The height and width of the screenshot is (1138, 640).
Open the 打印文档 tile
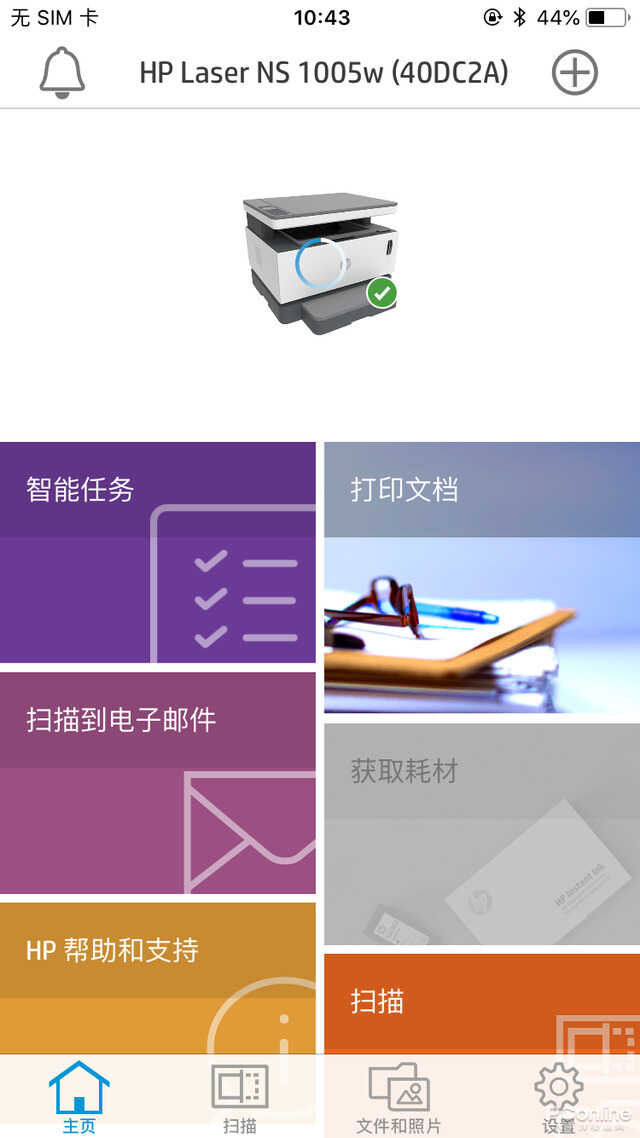481,577
